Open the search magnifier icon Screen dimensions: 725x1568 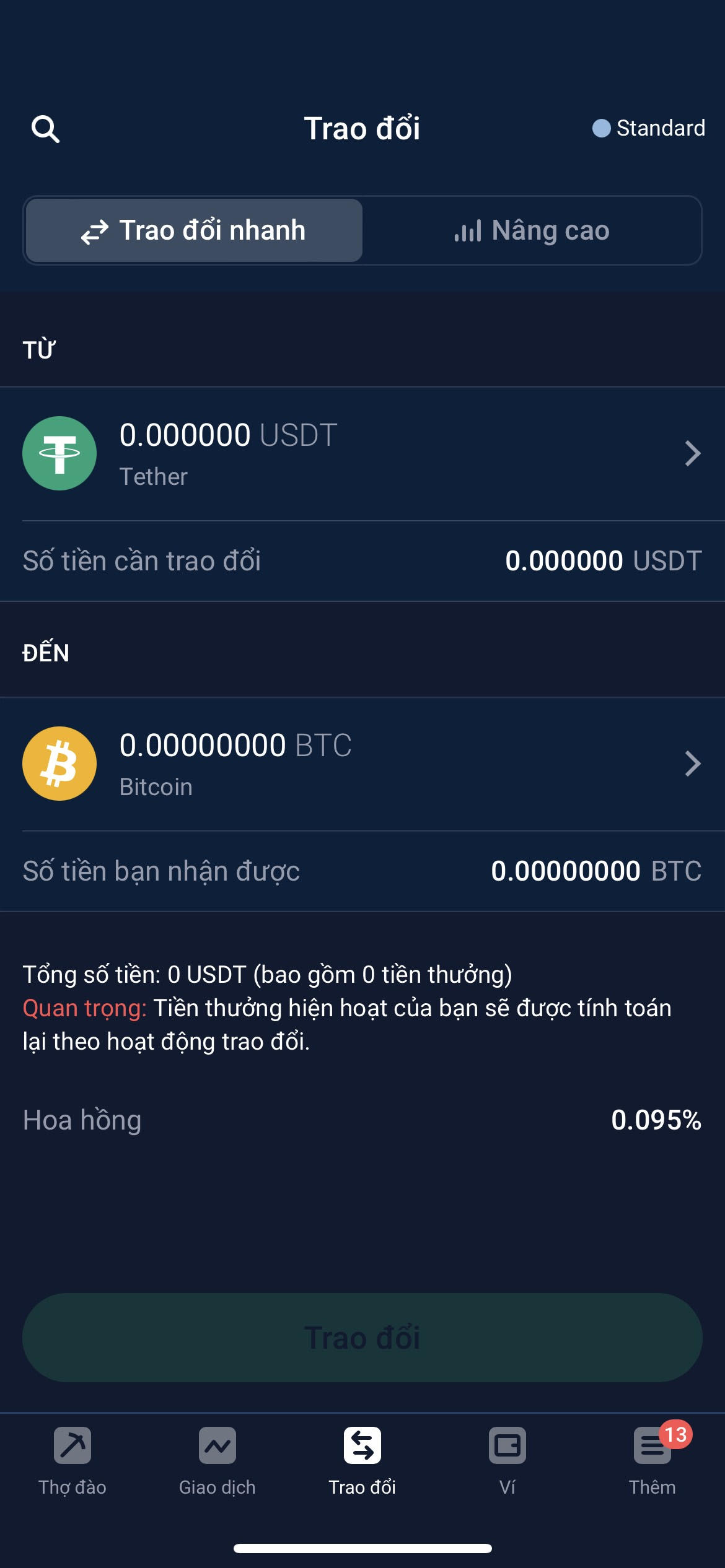45,129
